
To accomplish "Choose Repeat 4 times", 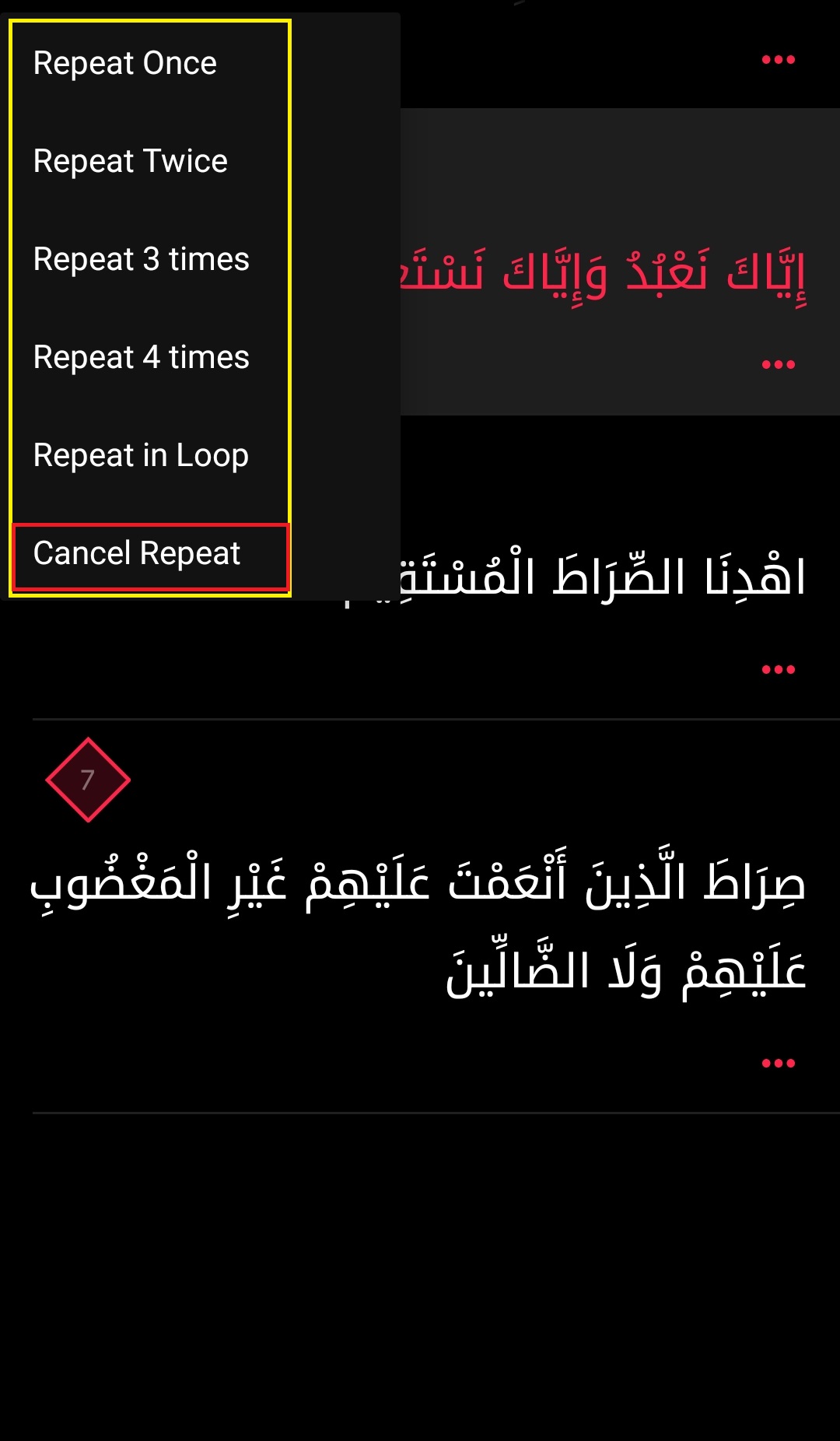I will click(x=142, y=357).
